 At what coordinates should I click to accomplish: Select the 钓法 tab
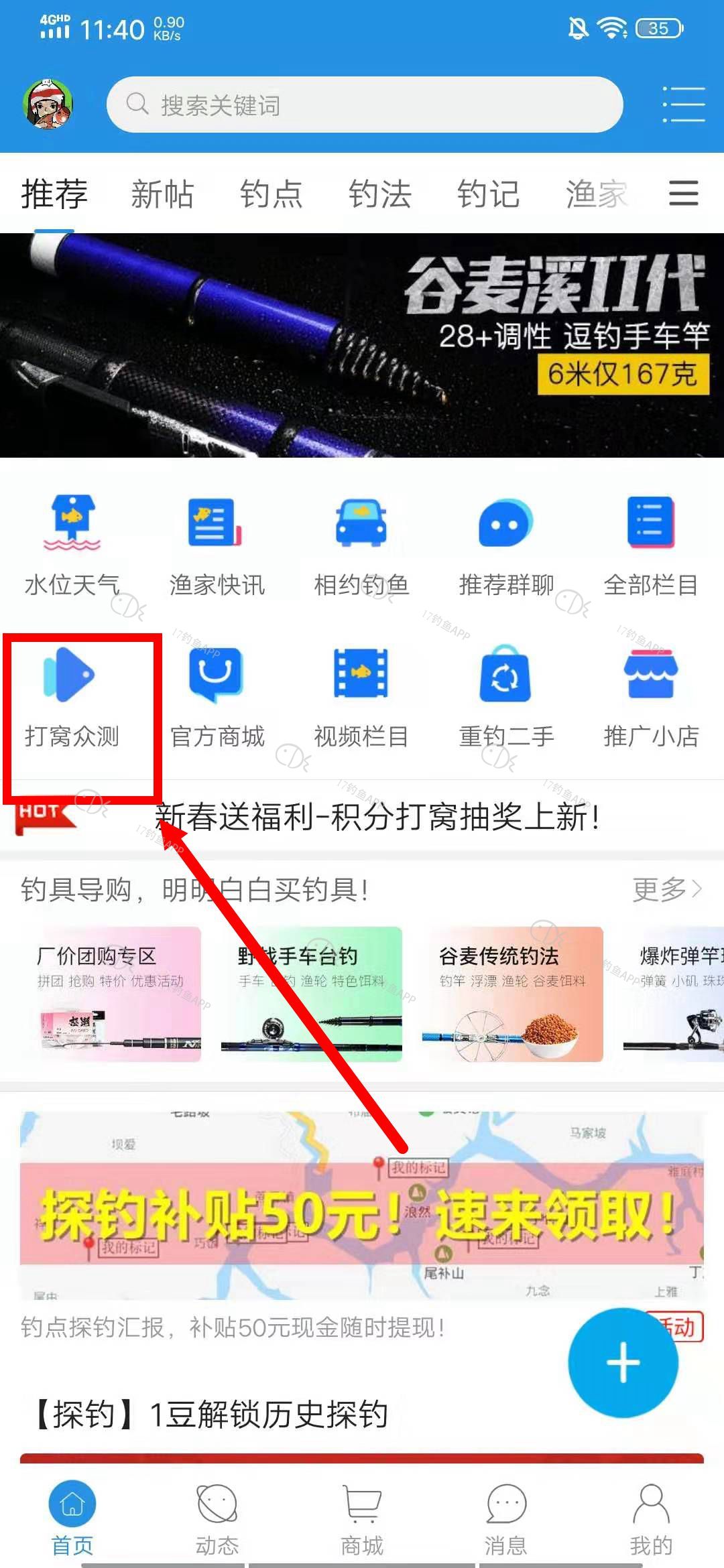[379, 194]
